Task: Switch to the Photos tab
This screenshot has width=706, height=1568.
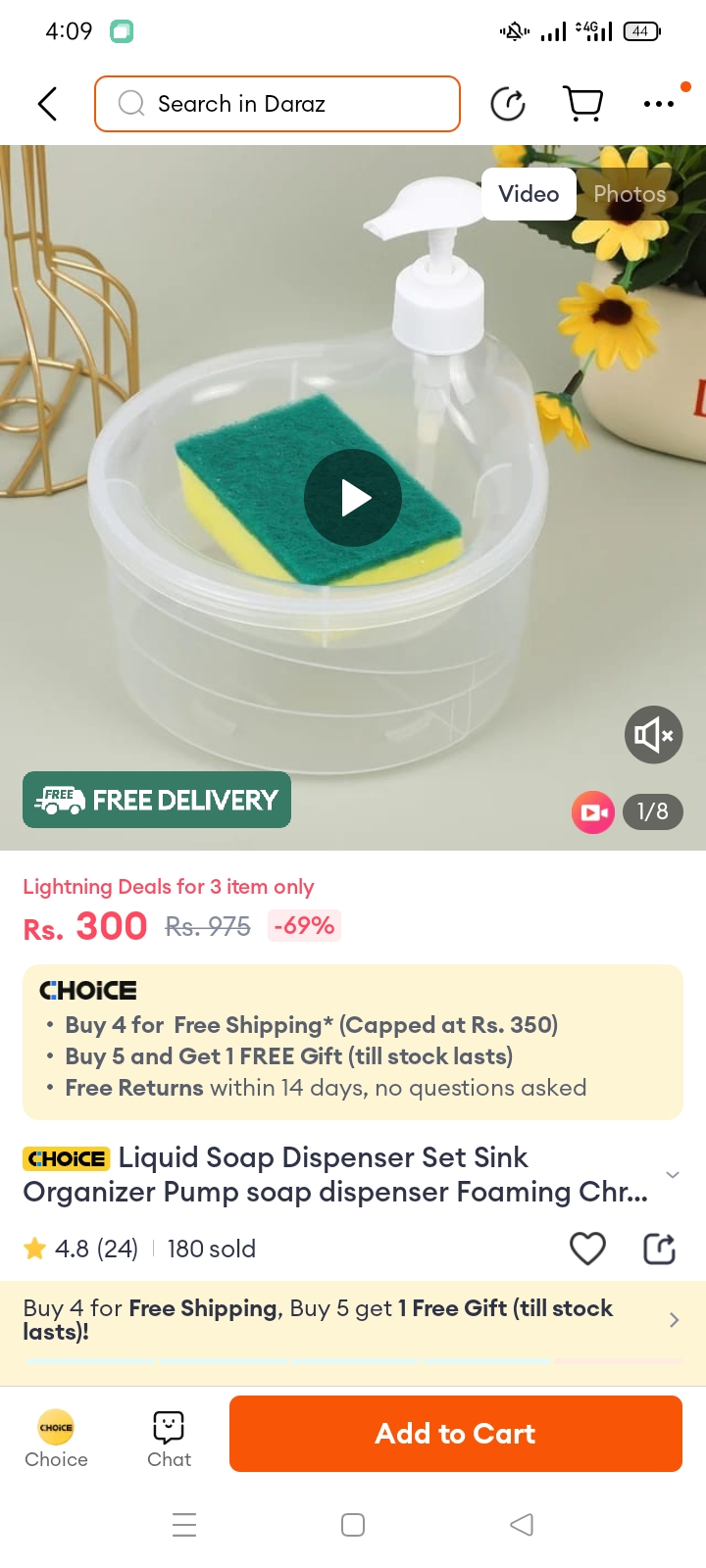Action: click(630, 194)
